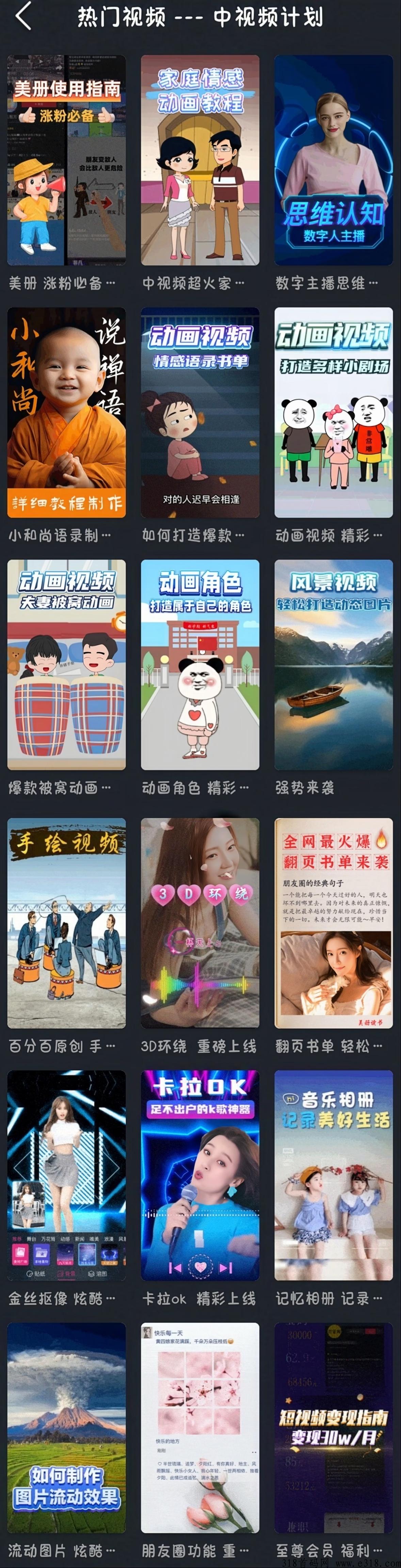The width and height of the screenshot is (401, 1568).
Task: Select the 翻页书单 轻松 tile
Action: [334, 923]
